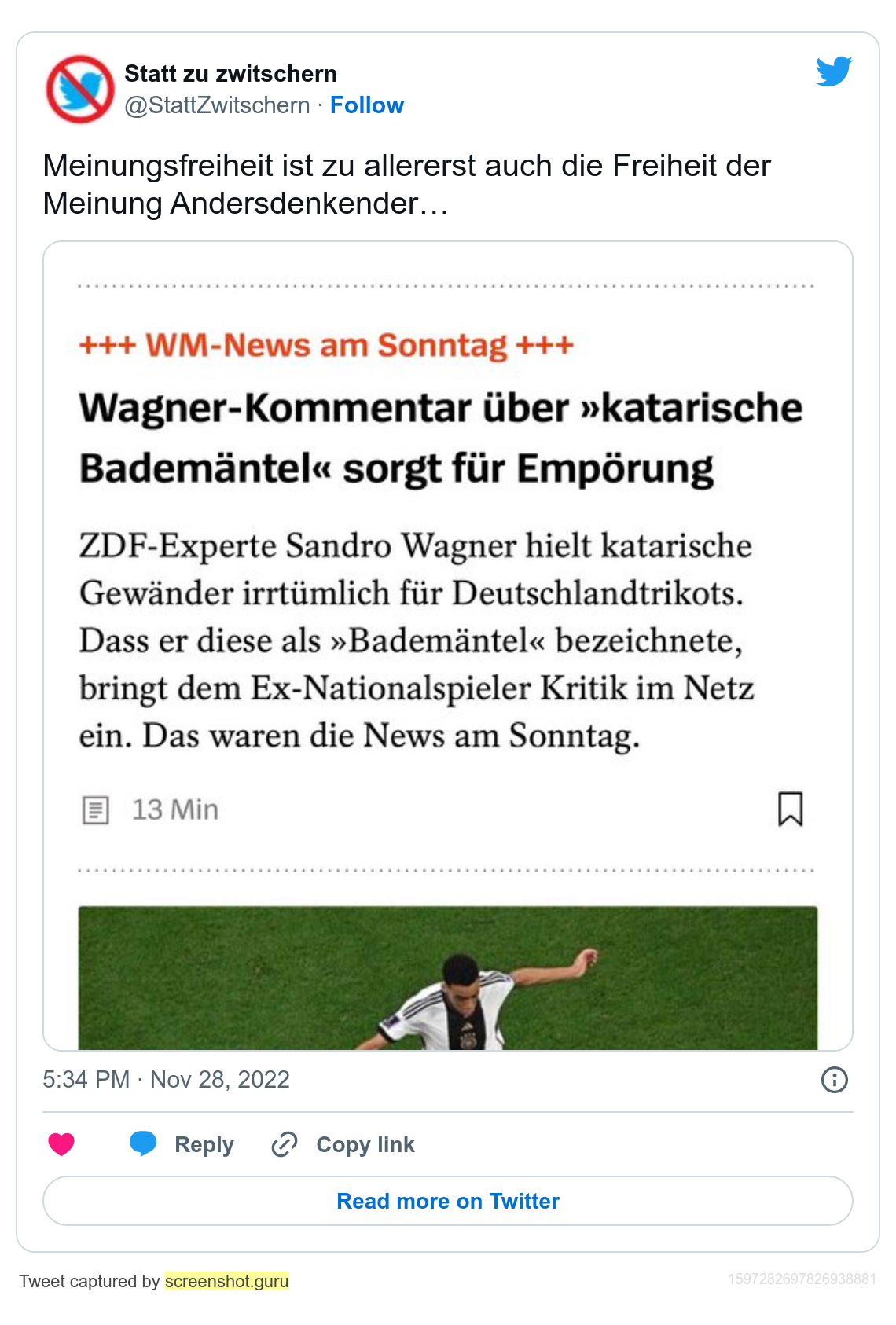896x1325 pixels.
Task: Like this tweet with the heart
Action: 61,1144
